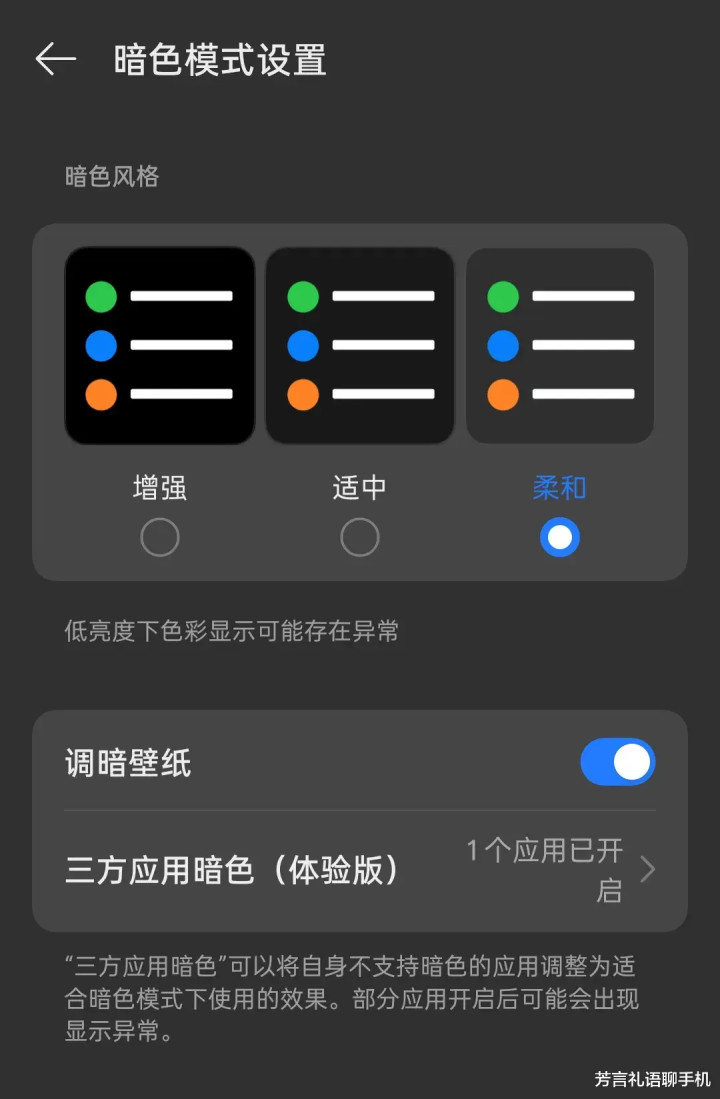Tap the 适中 style preview card
Viewport: 720px width, 1099px height.
pos(360,345)
